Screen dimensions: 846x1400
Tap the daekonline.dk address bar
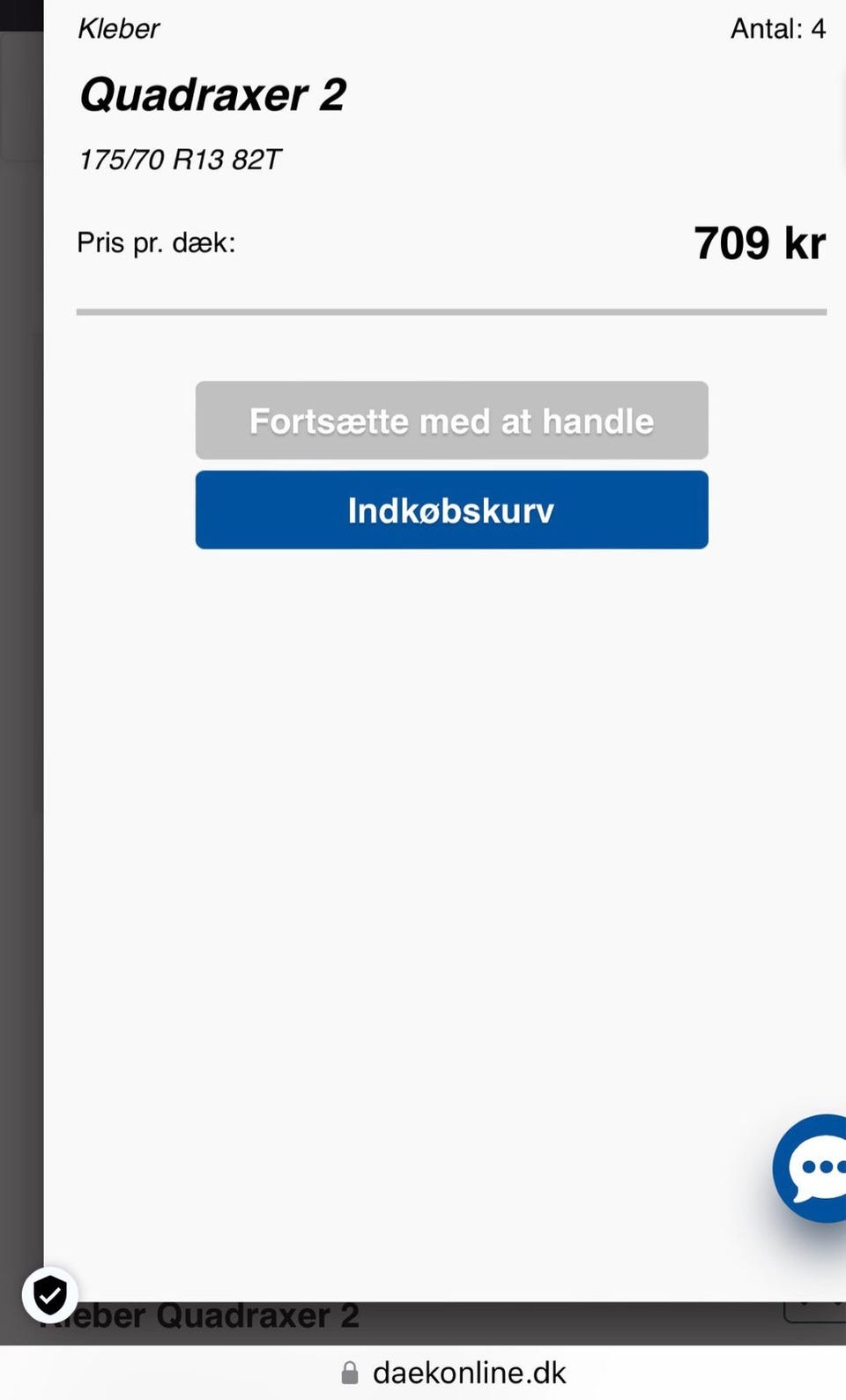point(470,1372)
